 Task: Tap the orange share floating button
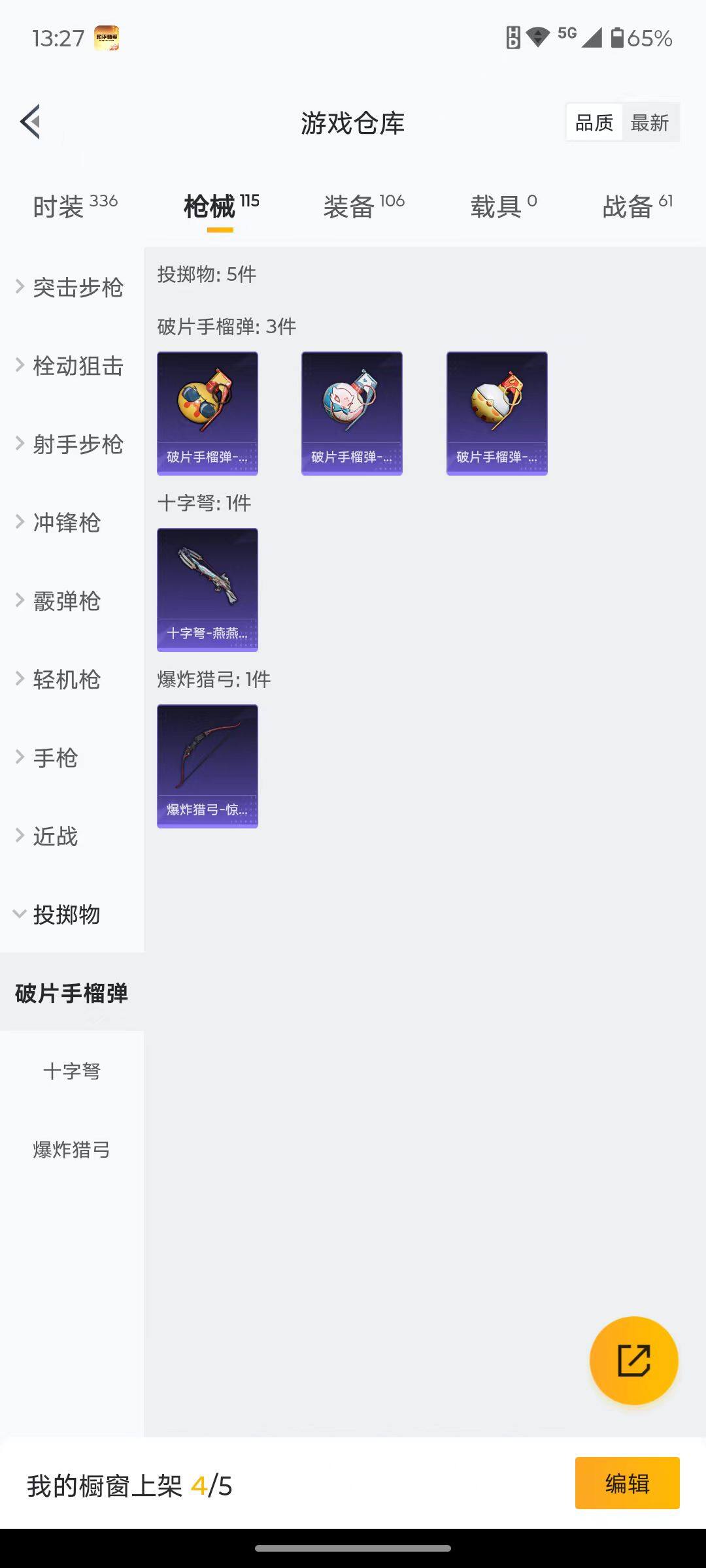point(633,1360)
